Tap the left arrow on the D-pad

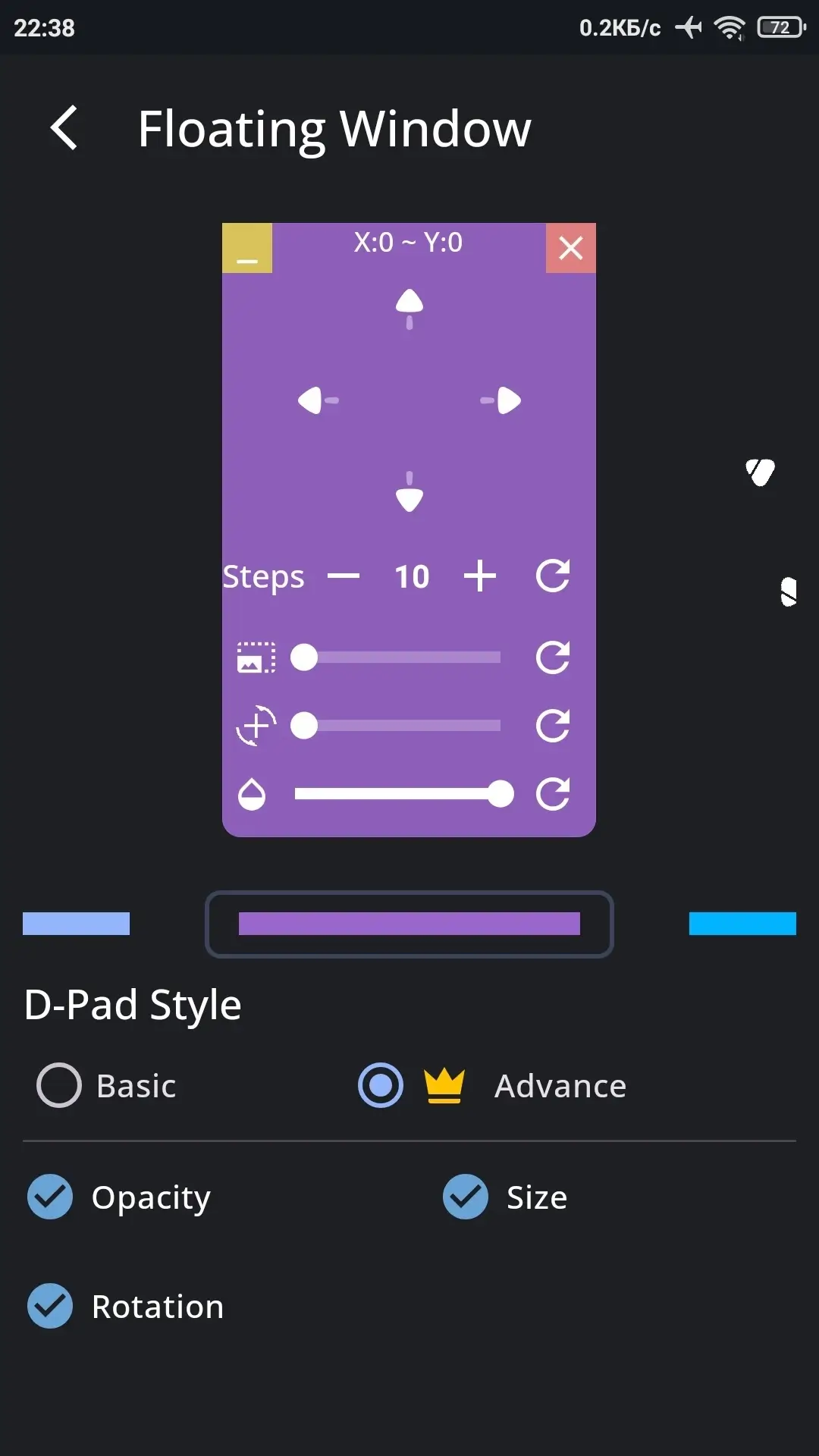pos(318,400)
